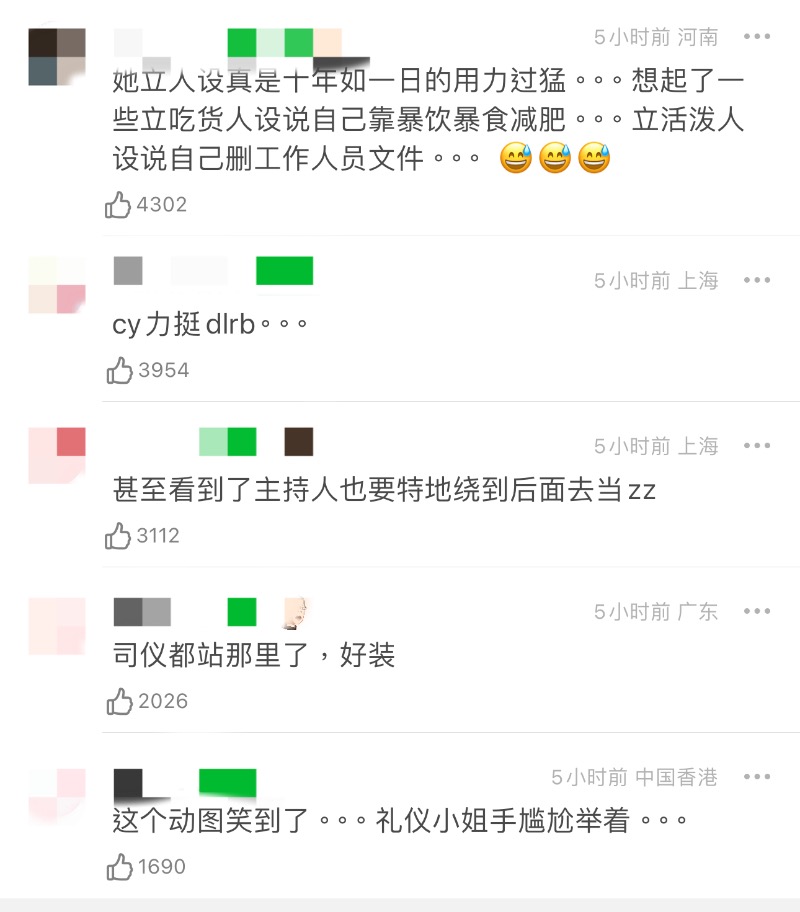Open more options for the 广东 comment
Screen dimensions: 800x912
point(757,611)
